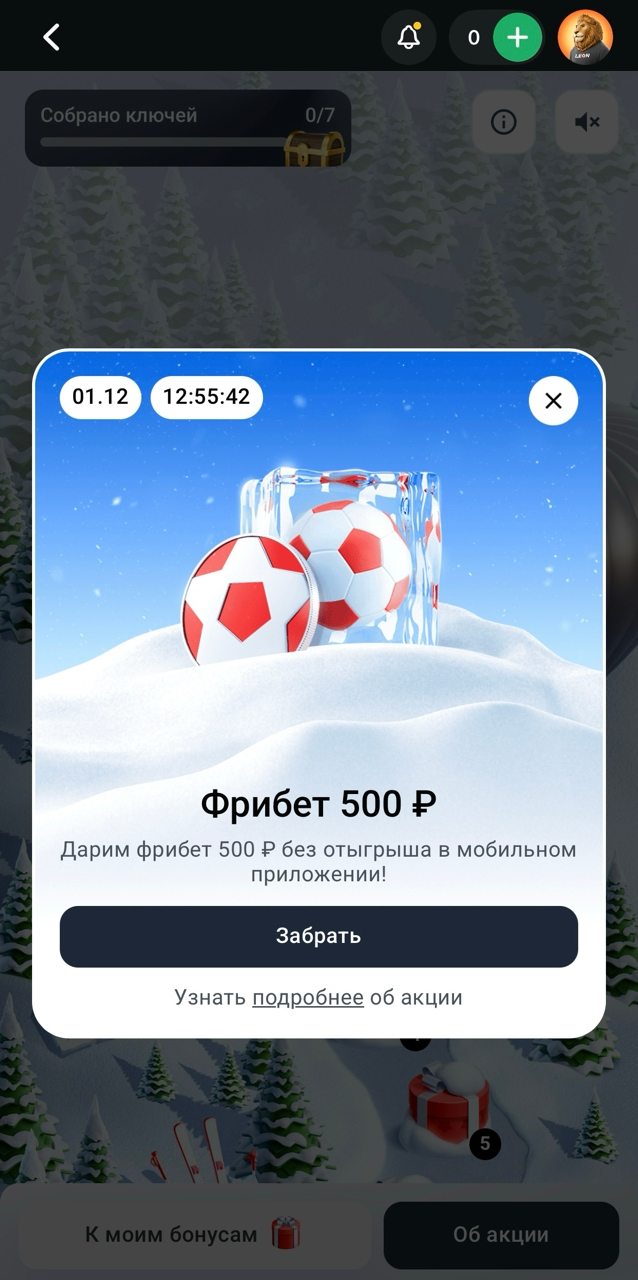Go to К моим бонусам

tap(192, 1235)
